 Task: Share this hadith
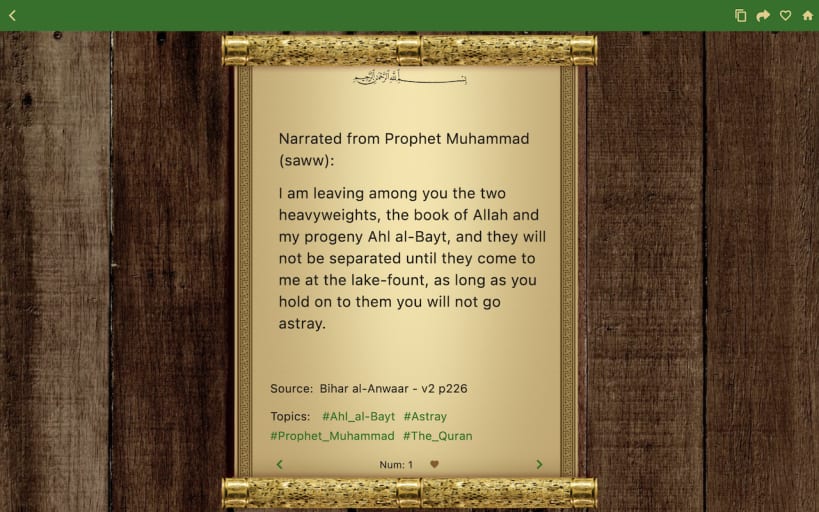tap(763, 15)
